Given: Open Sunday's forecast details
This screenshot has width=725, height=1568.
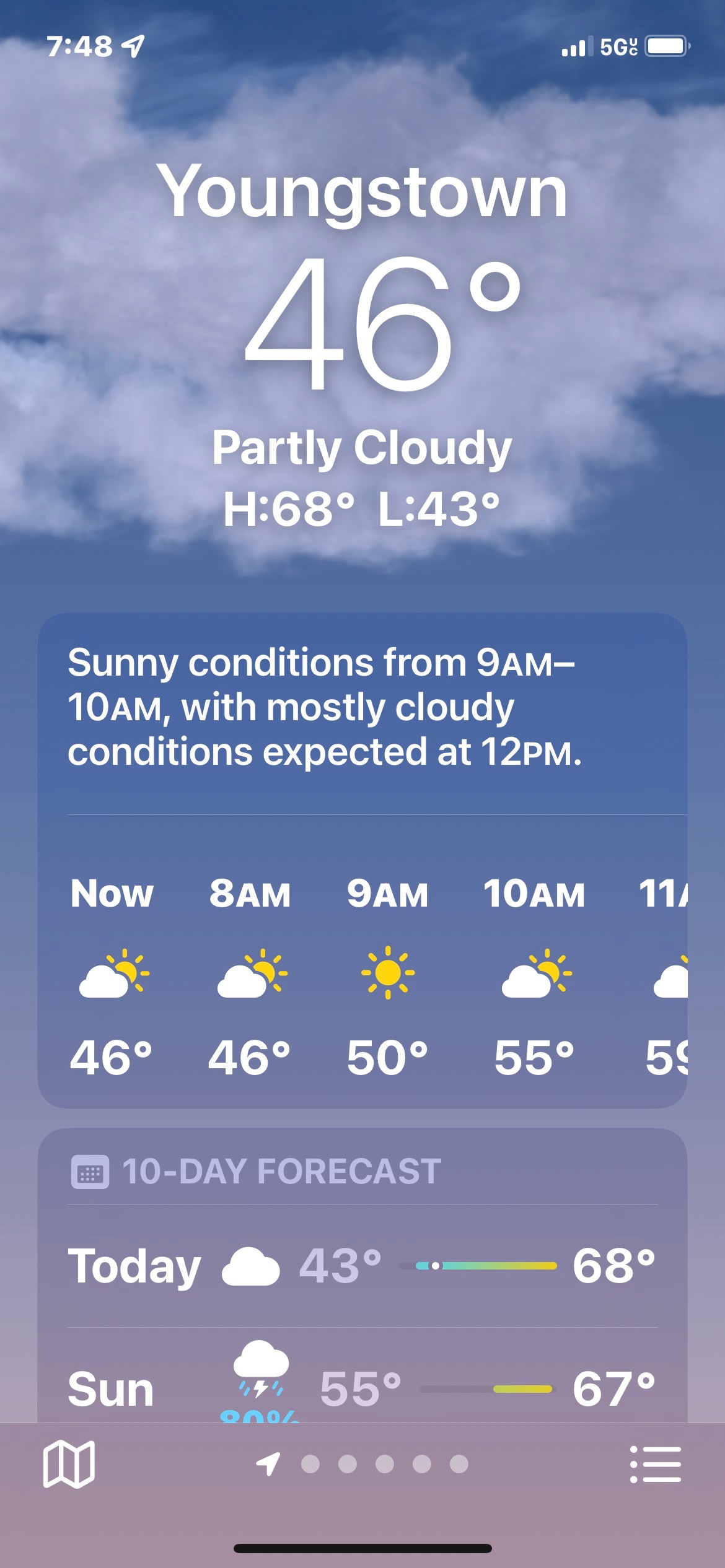Looking at the screenshot, I should click(362, 1387).
